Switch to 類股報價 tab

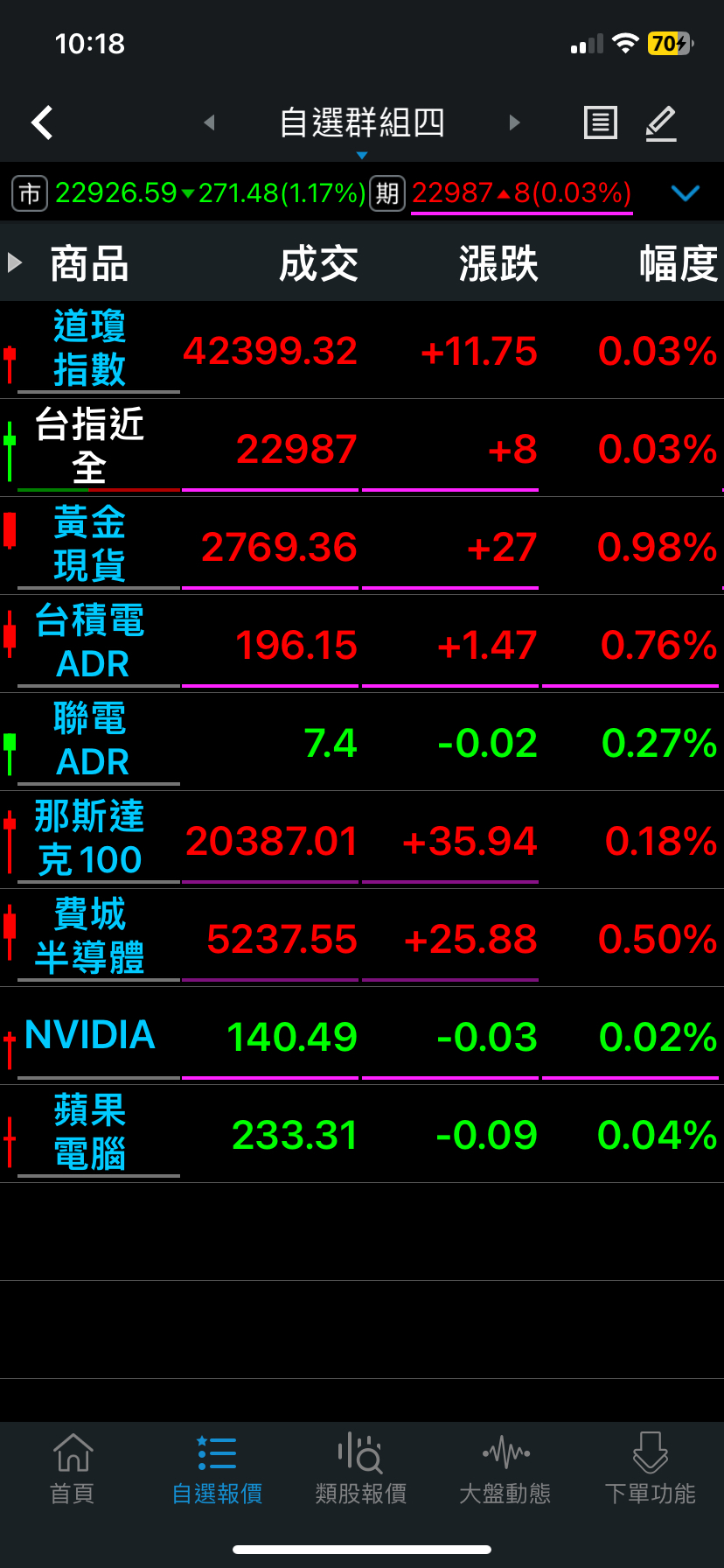[x=361, y=1468]
